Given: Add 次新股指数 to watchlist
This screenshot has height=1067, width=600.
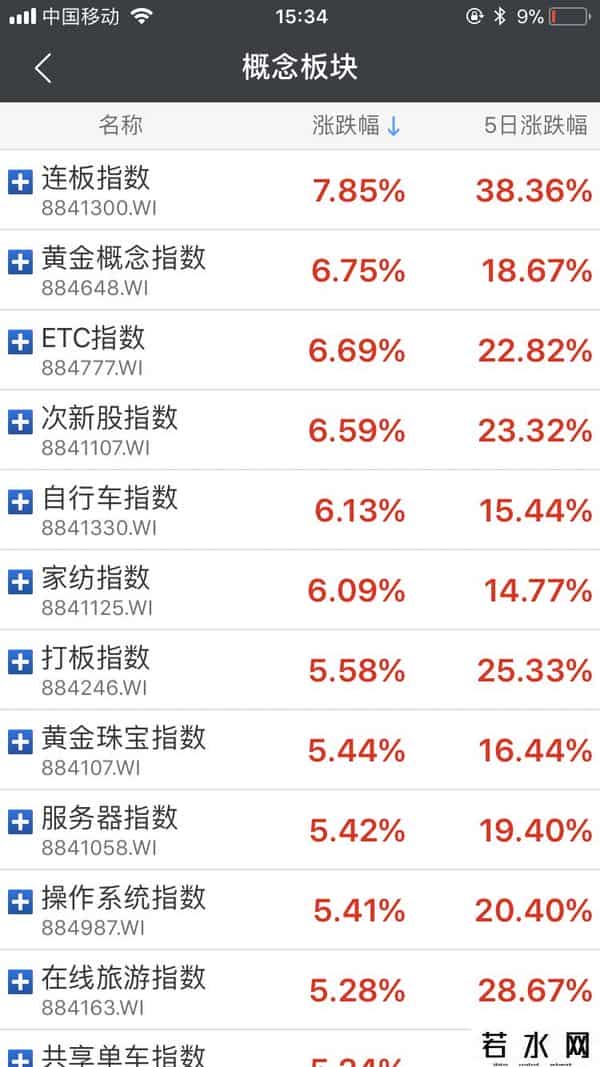Looking at the screenshot, I should pos(20,422).
